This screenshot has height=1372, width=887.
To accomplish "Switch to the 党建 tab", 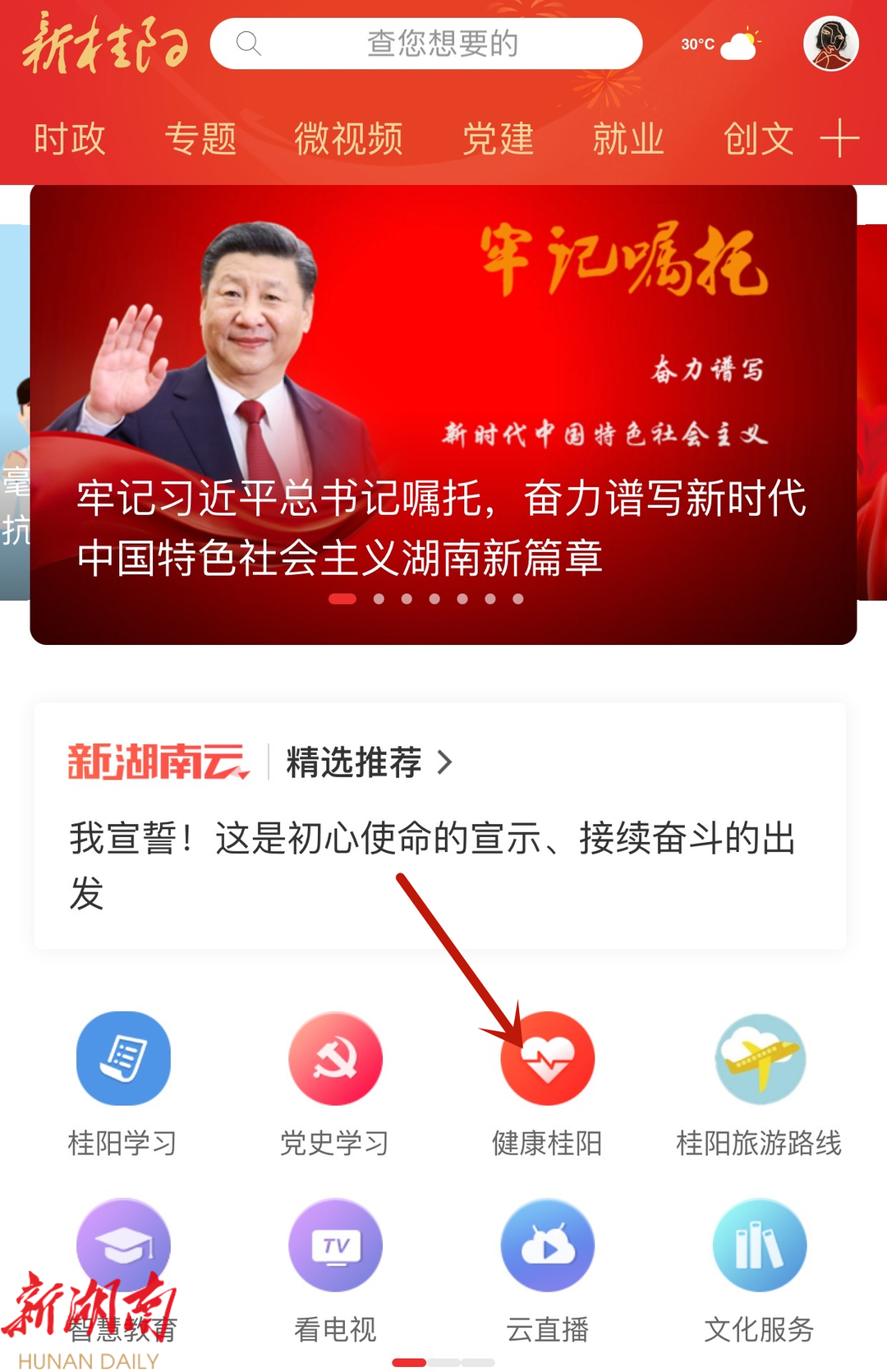I will pos(498,138).
